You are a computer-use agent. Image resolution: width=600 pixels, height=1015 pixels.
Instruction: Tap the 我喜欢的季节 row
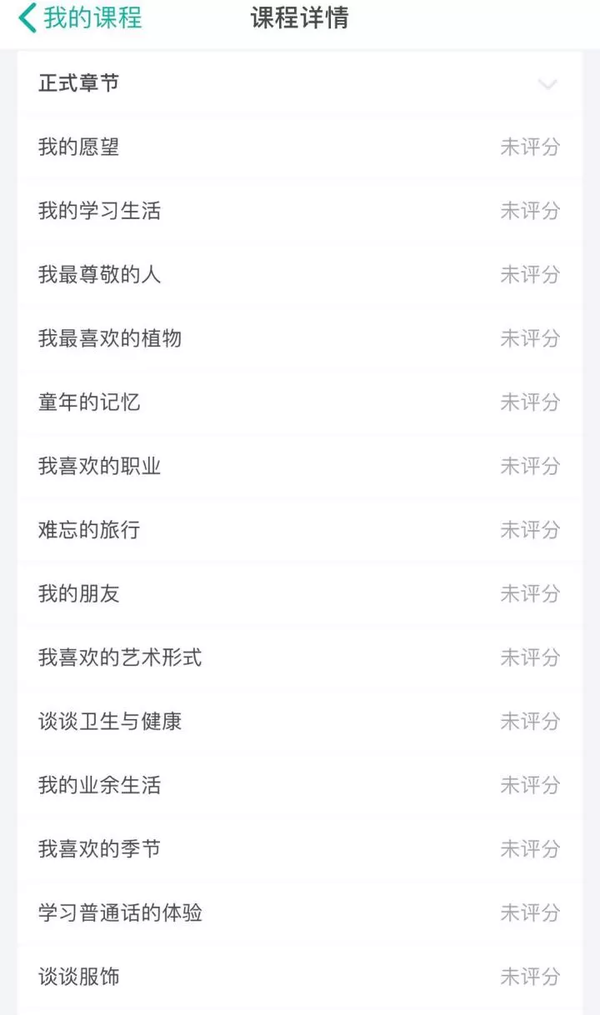100,849
